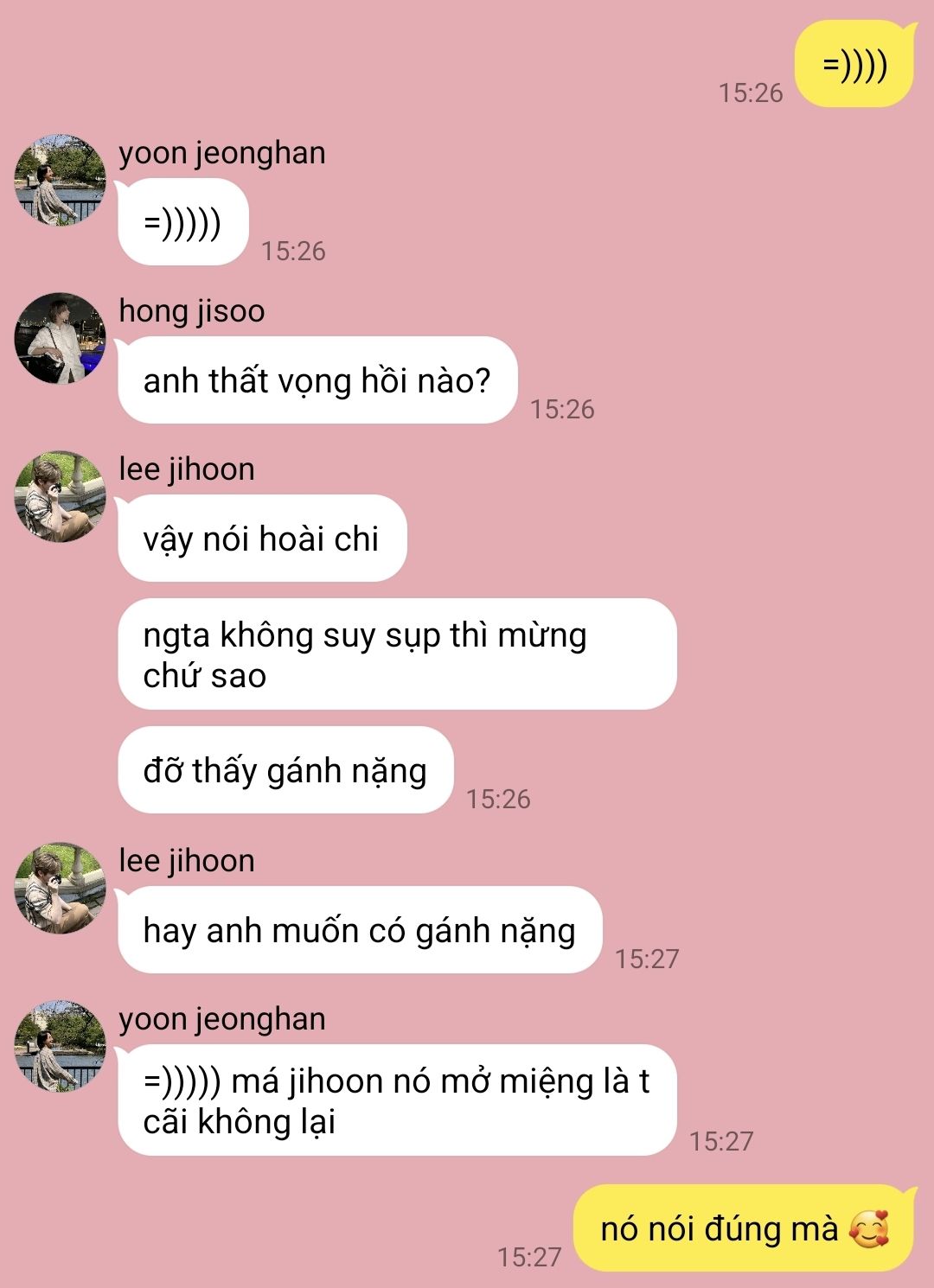
Task: Open hong jisoo's profile picture
Action: [60, 338]
